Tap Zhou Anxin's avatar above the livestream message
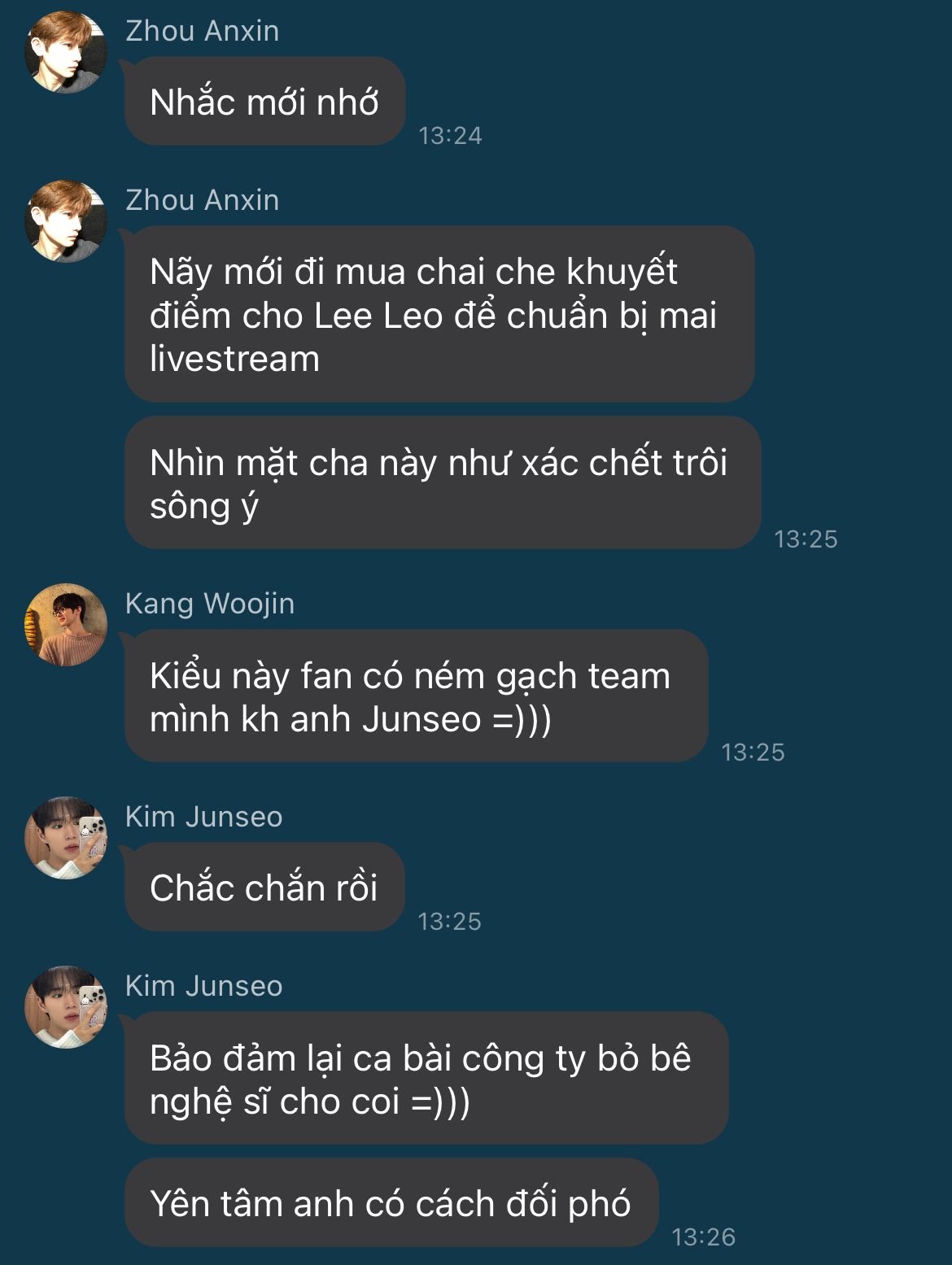This screenshot has width=952, height=1265. click(x=66, y=221)
